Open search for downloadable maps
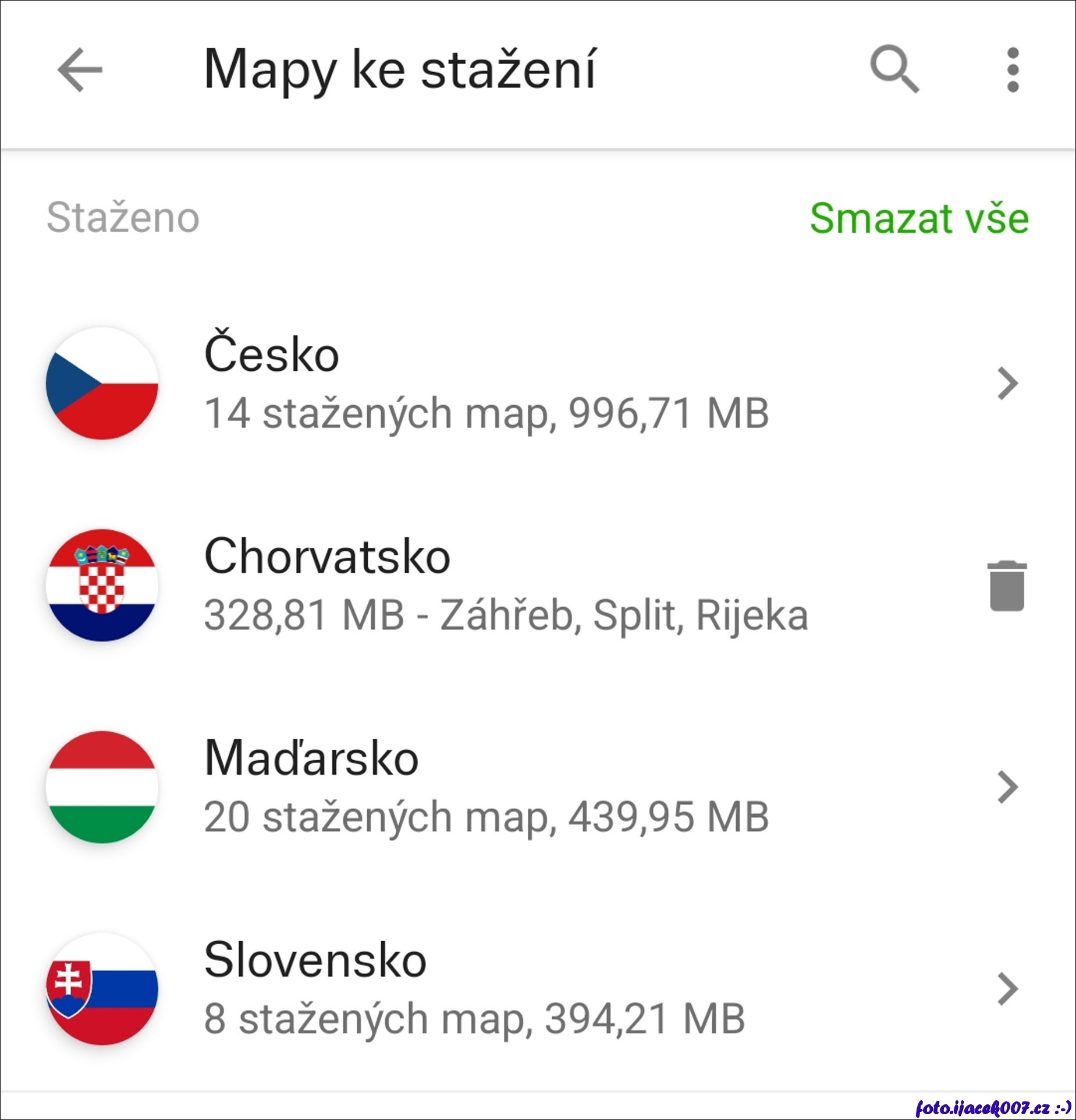1076x1120 pixels. point(894,69)
